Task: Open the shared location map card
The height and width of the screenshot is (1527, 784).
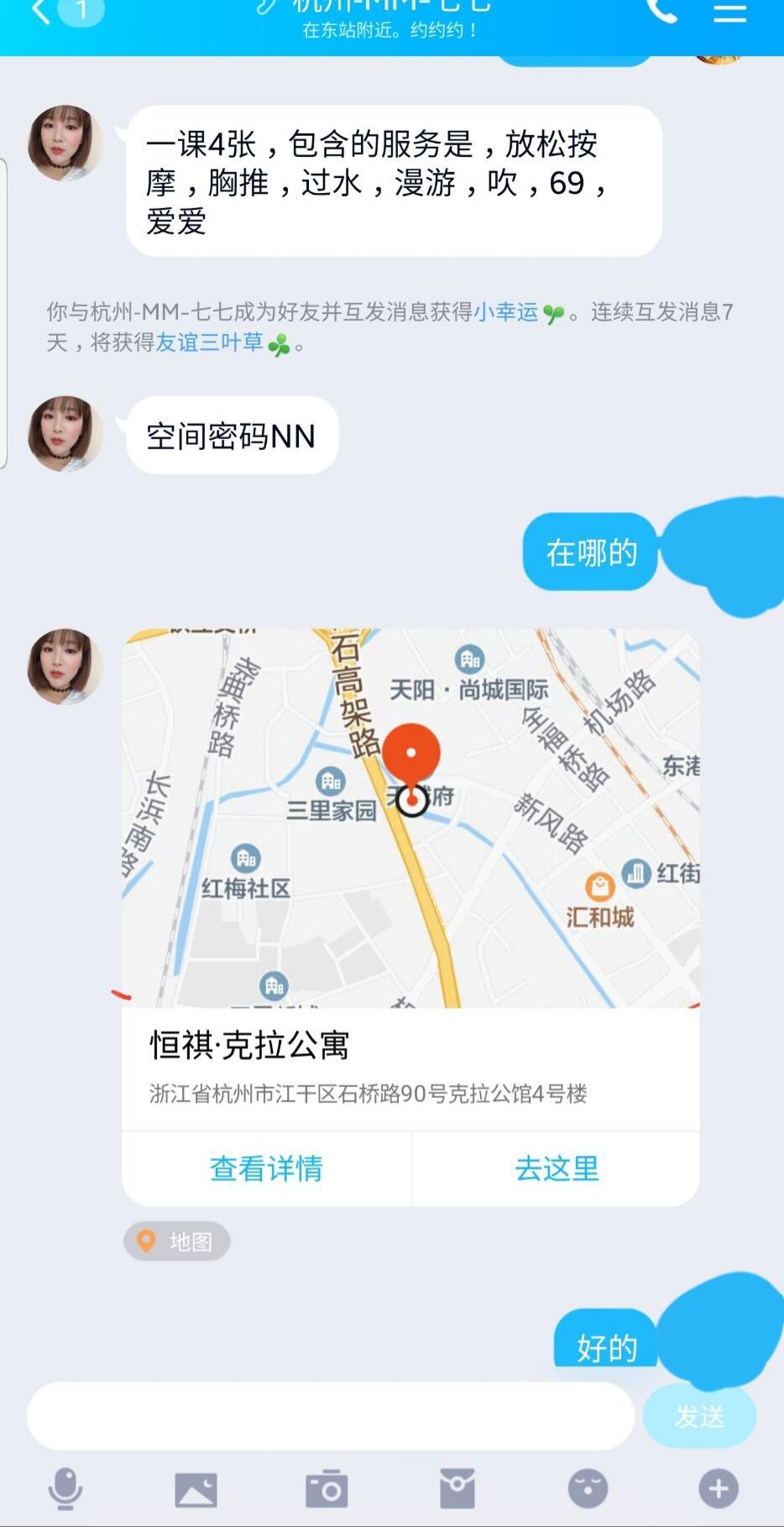Action: (410, 818)
